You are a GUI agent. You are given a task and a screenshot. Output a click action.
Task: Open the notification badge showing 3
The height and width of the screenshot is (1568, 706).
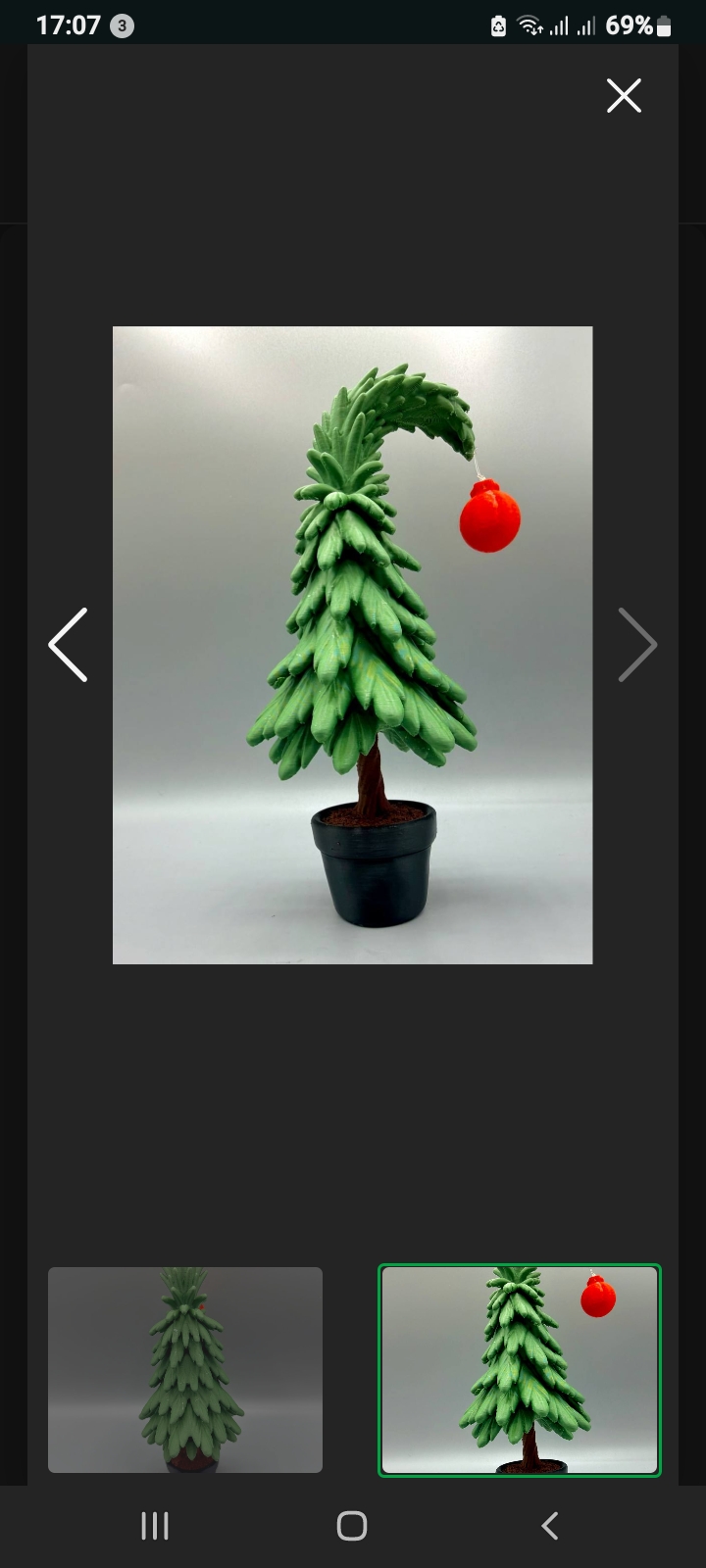(122, 25)
